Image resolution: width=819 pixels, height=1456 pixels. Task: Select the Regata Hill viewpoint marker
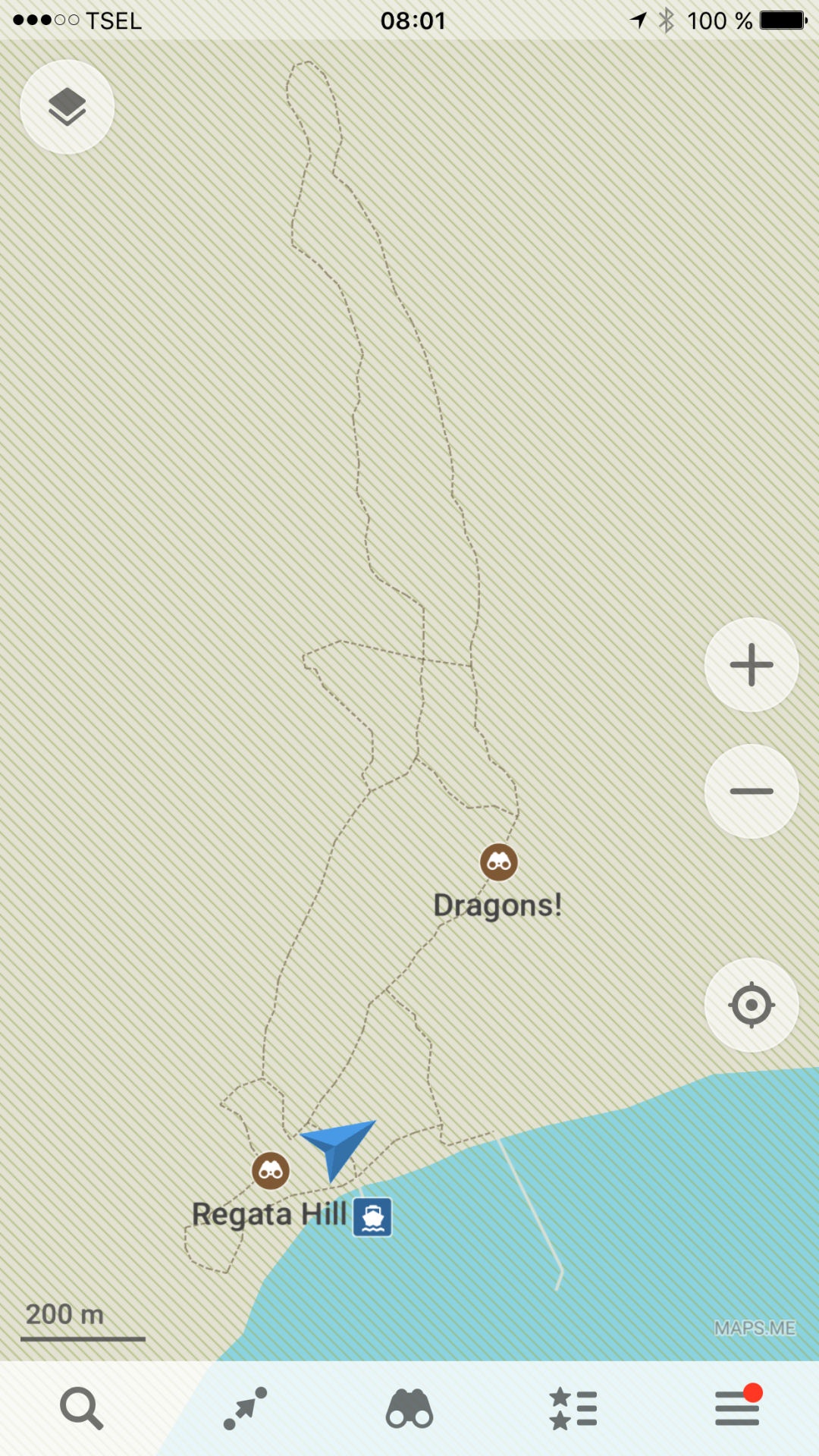tap(271, 1171)
